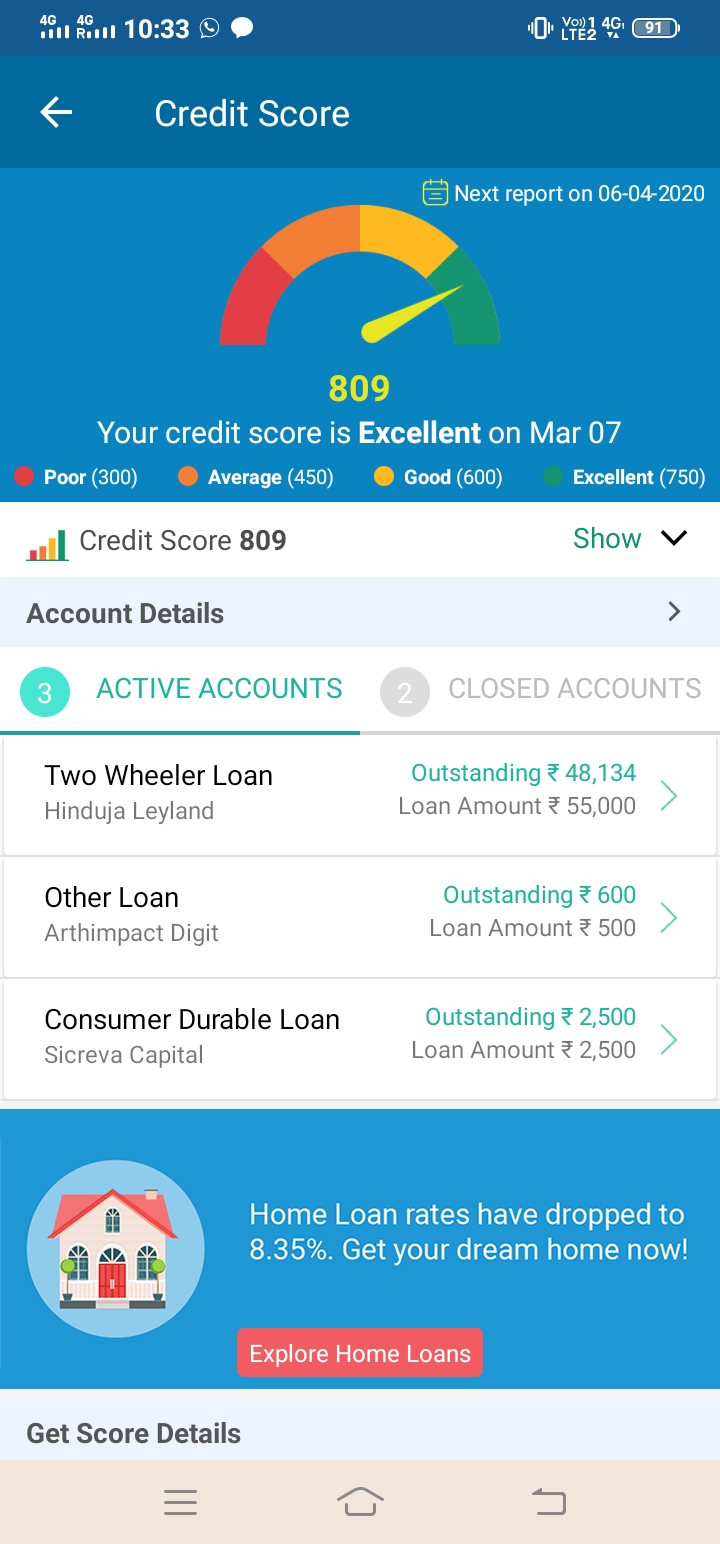Viewport: 720px width, 1544px height.
Task: Go to the phone's home screen
Action: [x=361, y=1502]
